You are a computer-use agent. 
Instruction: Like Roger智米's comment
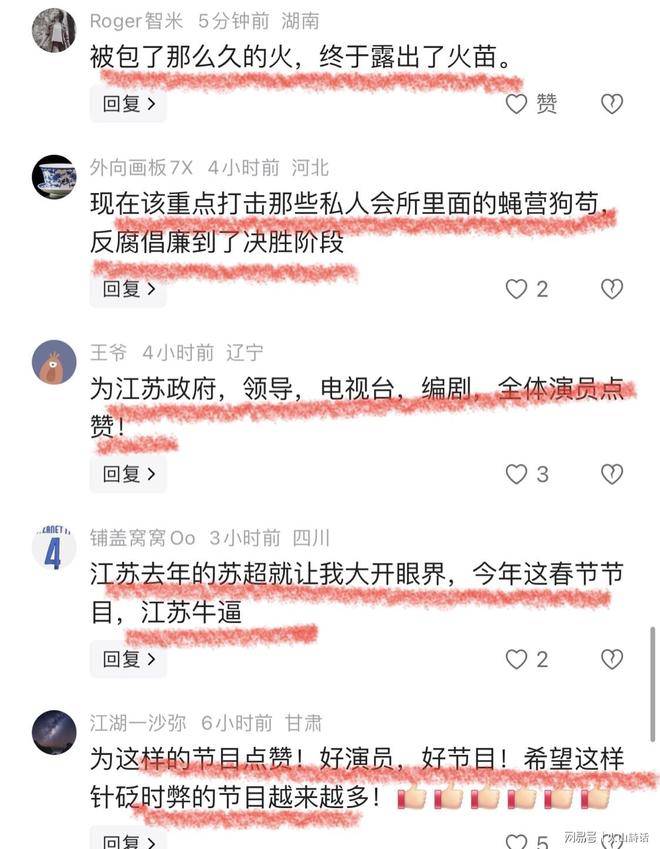pyautogui.click(x=516, y=103)
